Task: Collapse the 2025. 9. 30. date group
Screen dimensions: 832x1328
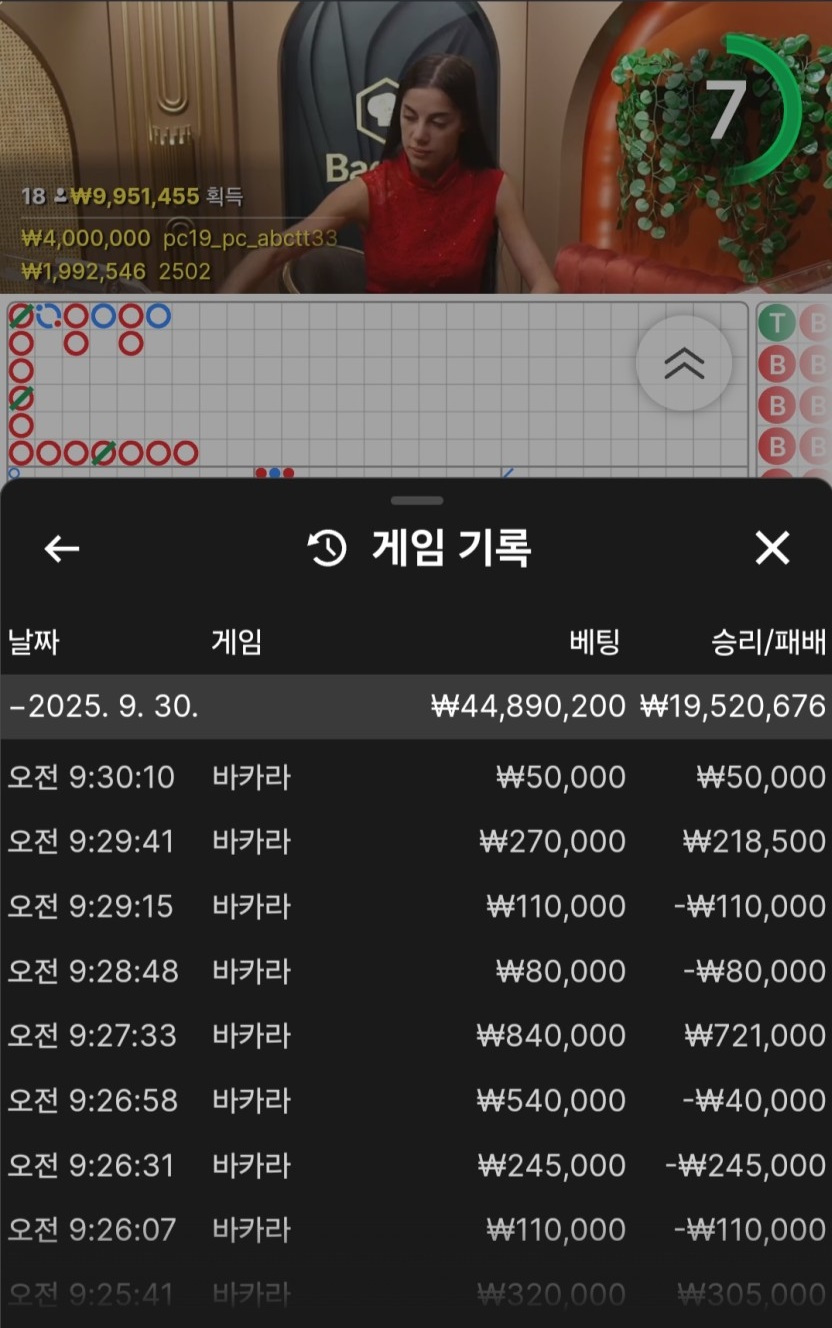Action: pos(104,707)
